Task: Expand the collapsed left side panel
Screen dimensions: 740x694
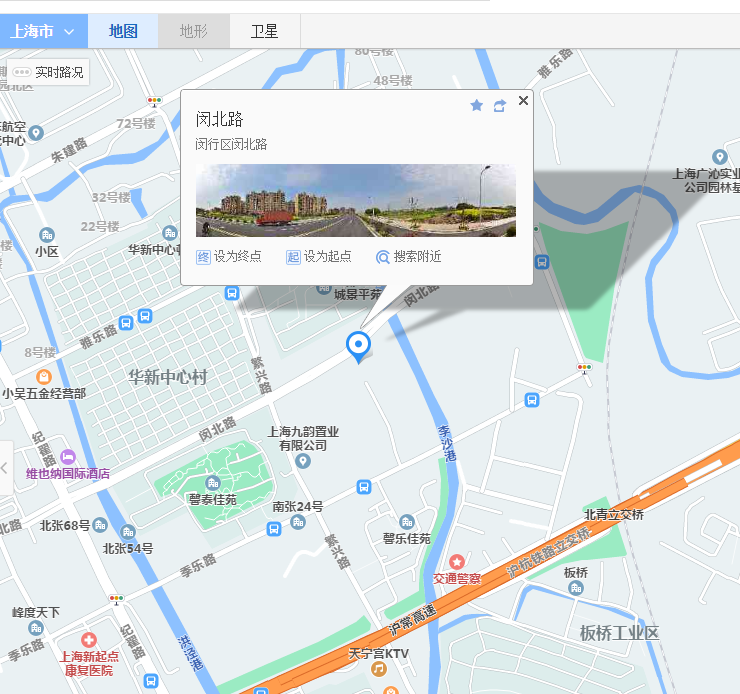Action: click(x=5, y=467)
